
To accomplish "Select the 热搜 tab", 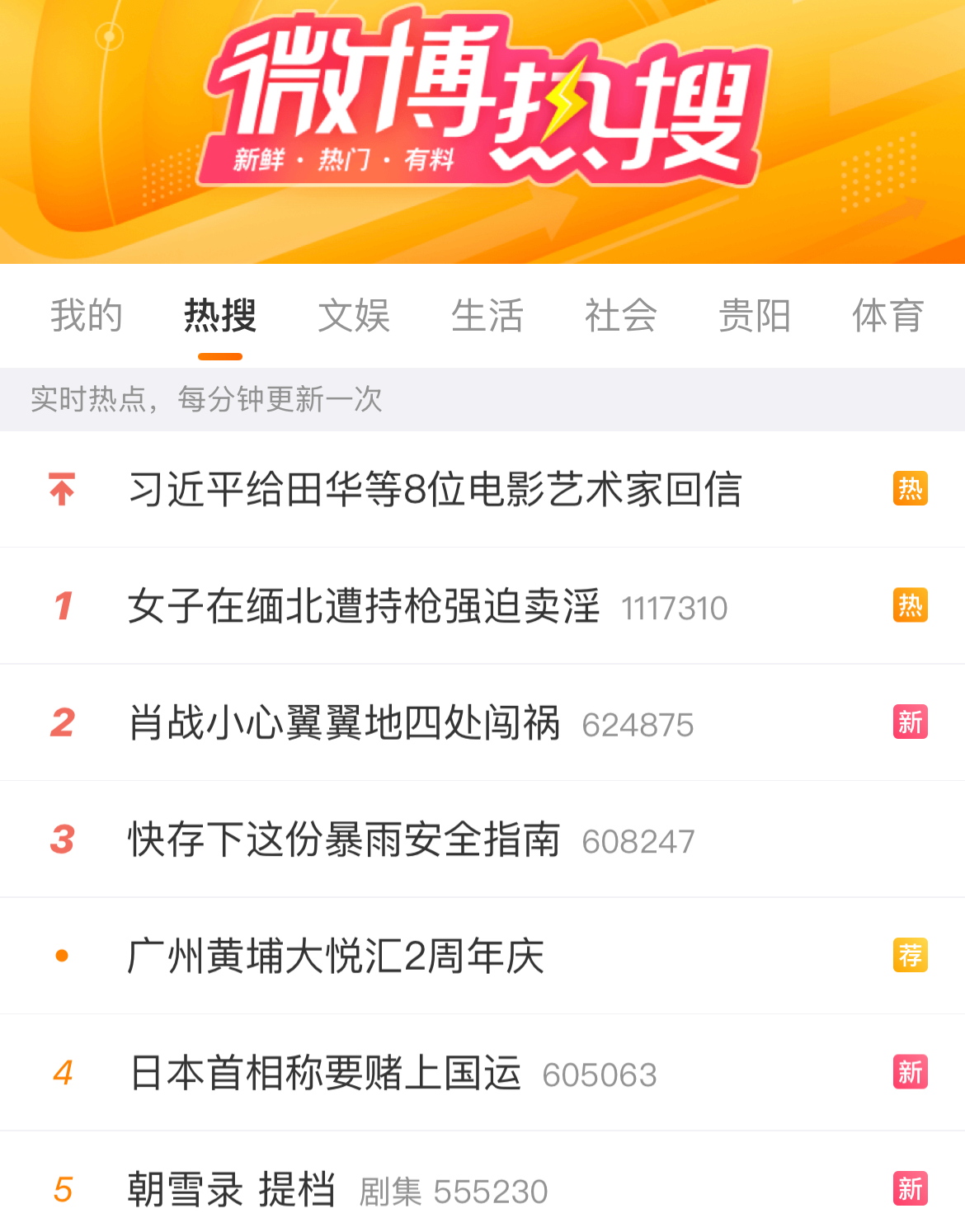I will pos(220,316).
